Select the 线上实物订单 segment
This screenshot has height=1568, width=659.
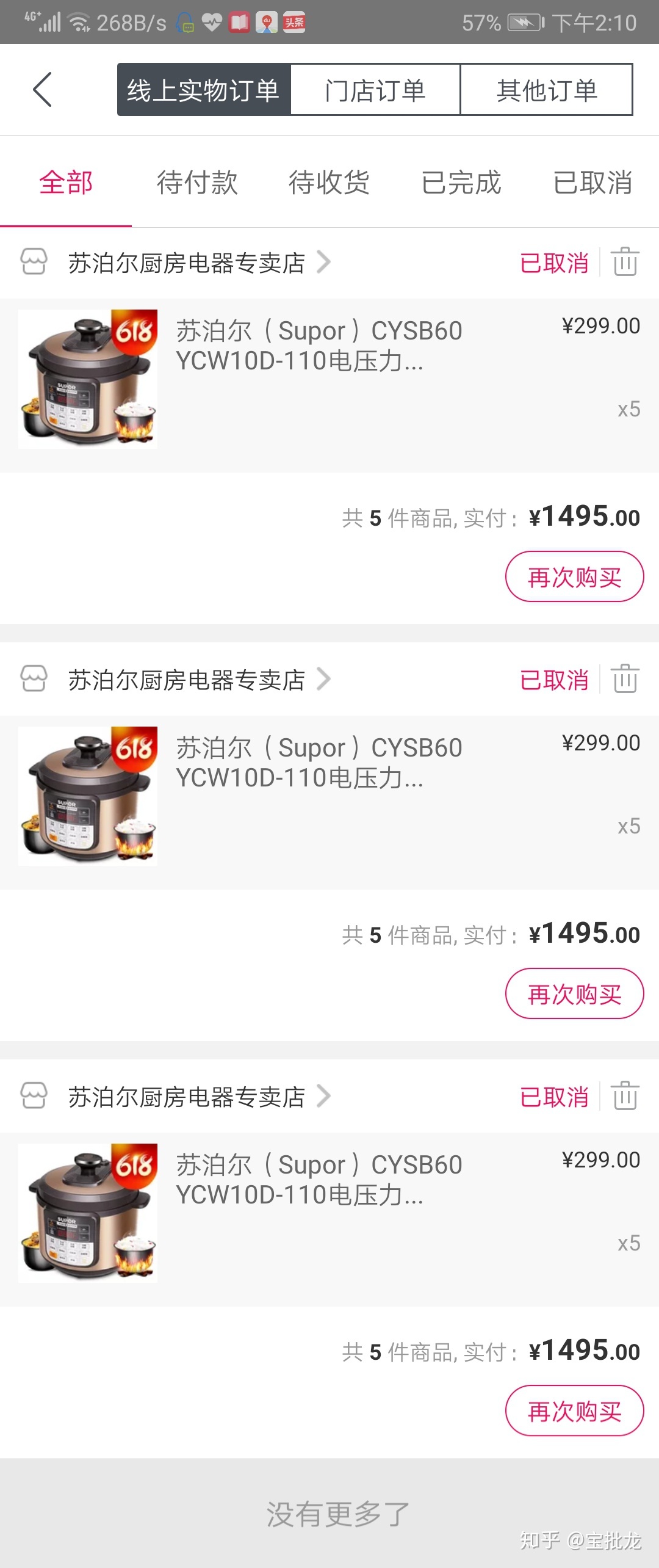(x=203, y=90)
